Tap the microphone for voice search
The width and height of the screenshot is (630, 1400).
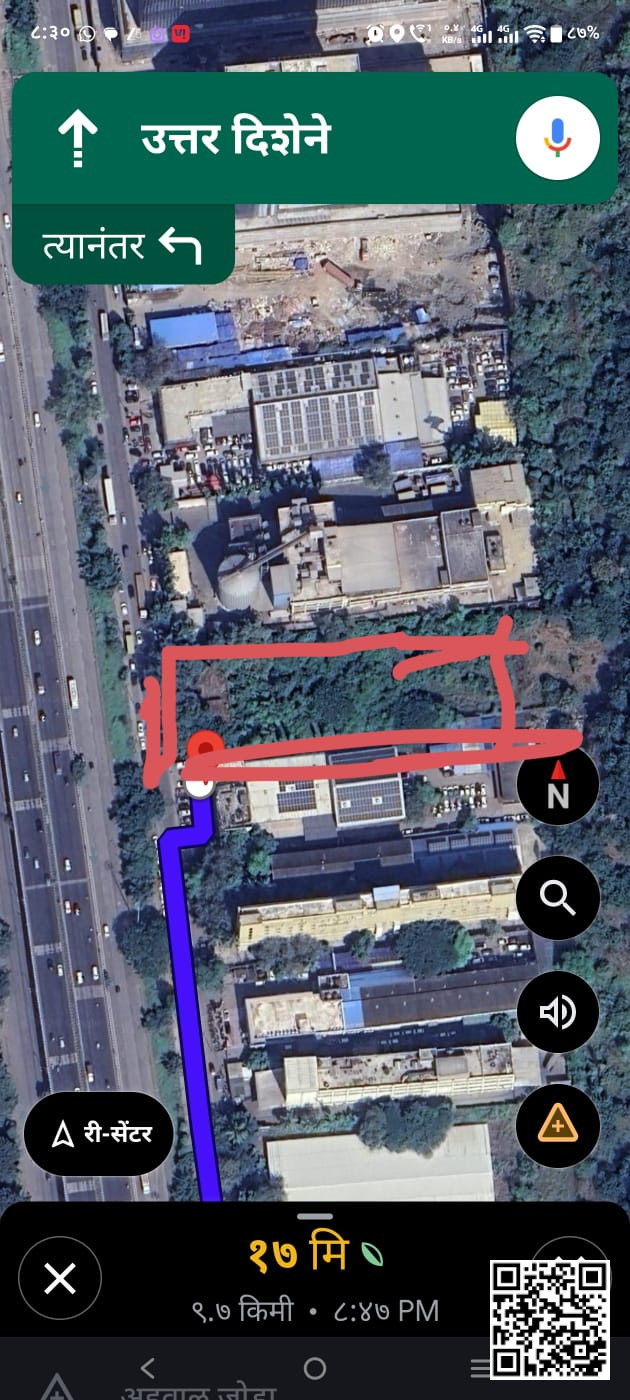(x=557, y=138)
